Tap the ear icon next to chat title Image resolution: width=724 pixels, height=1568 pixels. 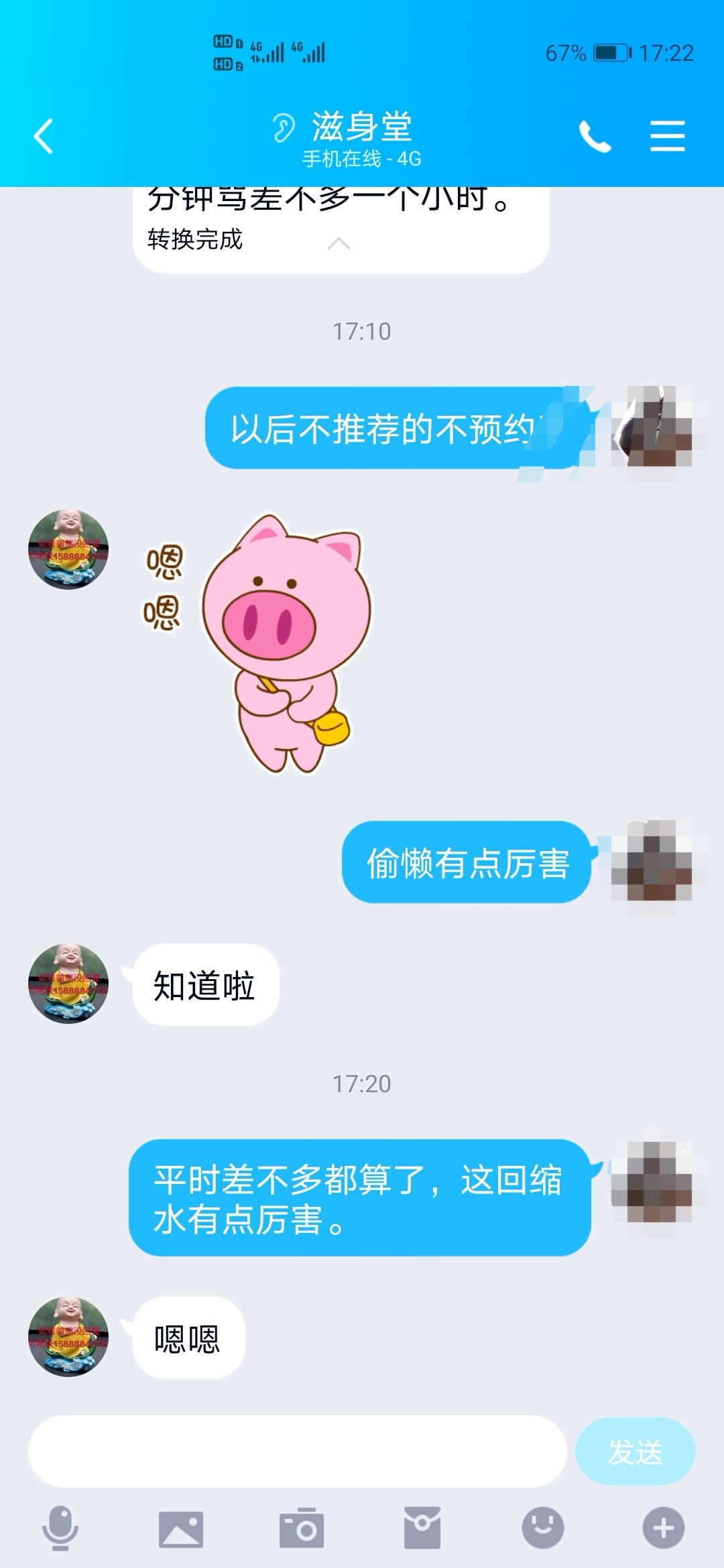pyautogui.click(x=284, y=126)
